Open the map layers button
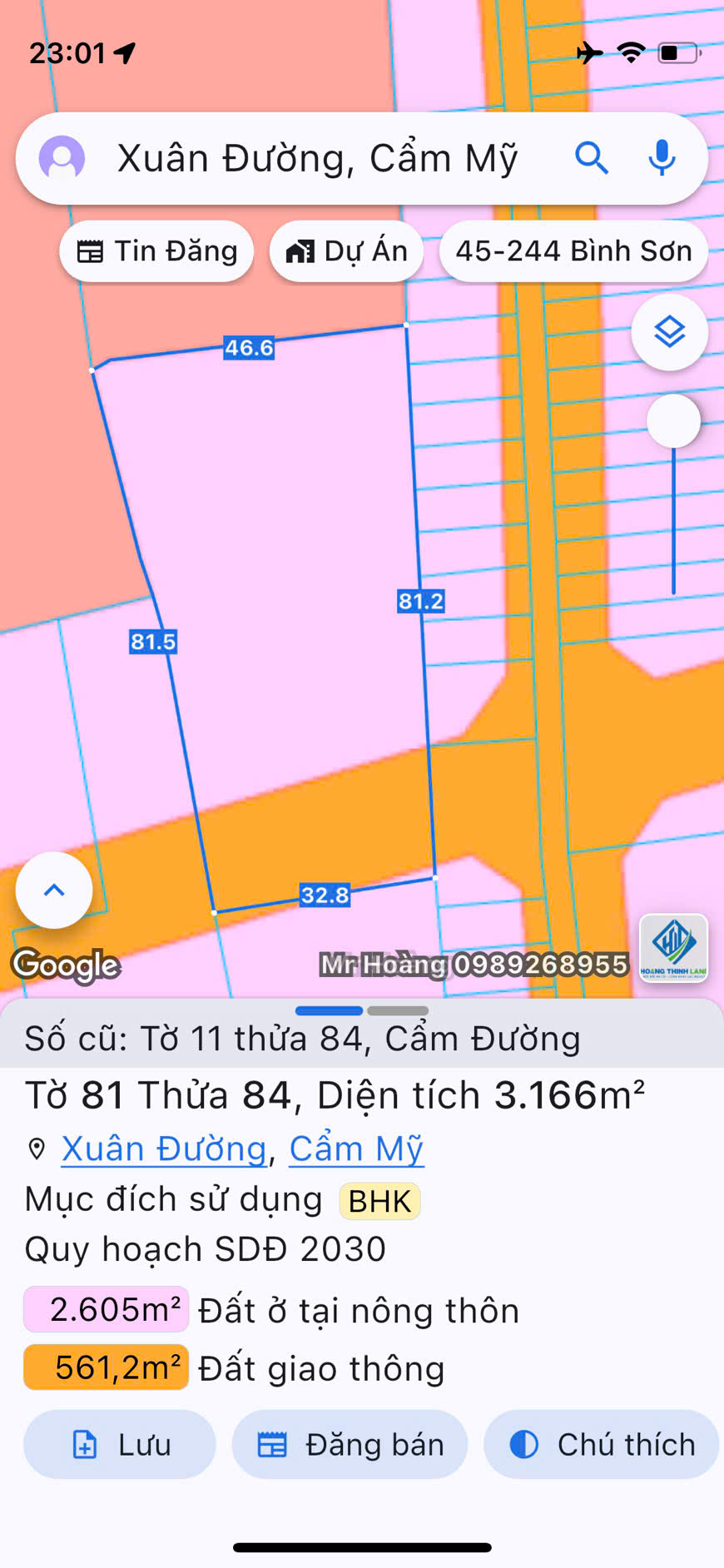The image size is (724, 1568). (670, 333)
